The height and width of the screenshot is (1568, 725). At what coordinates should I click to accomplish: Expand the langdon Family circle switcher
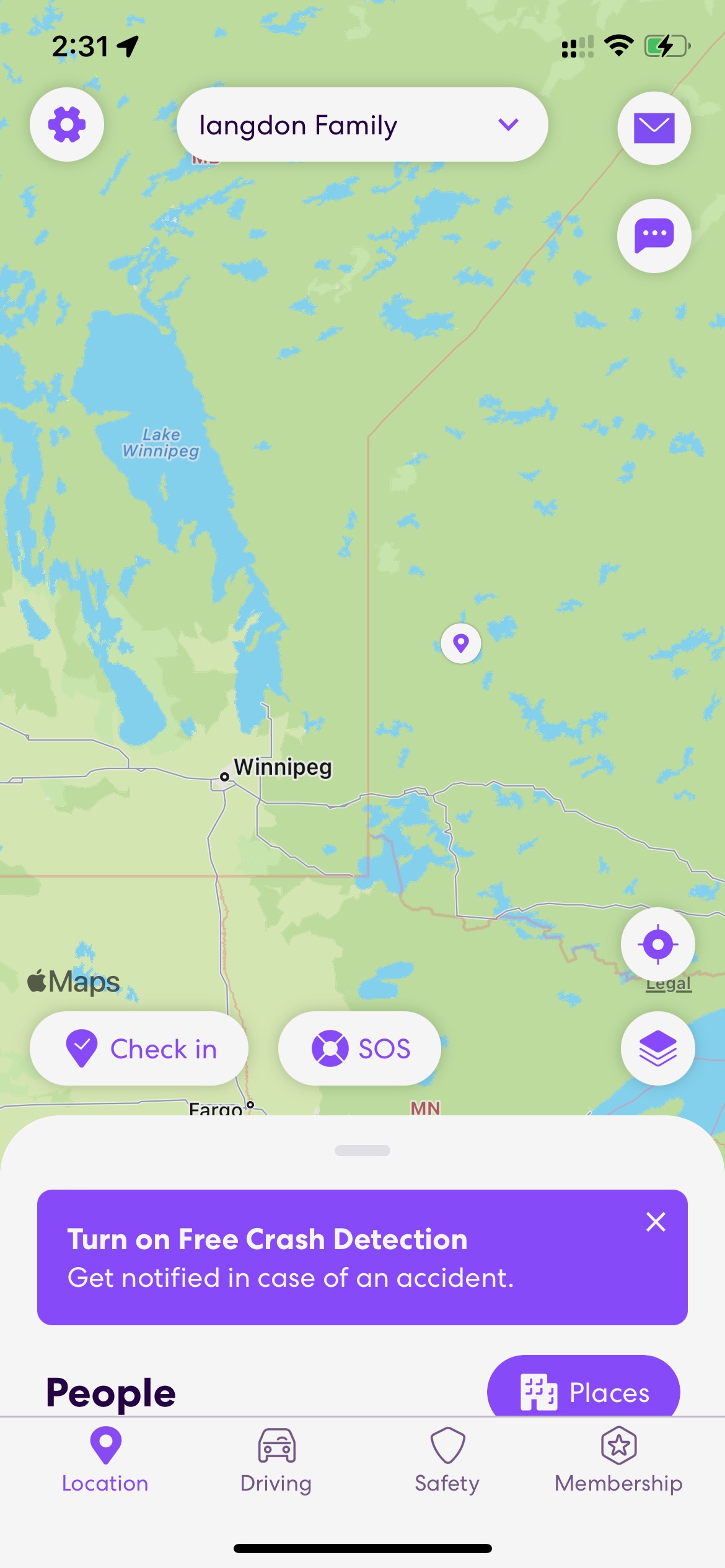(362, 124)
